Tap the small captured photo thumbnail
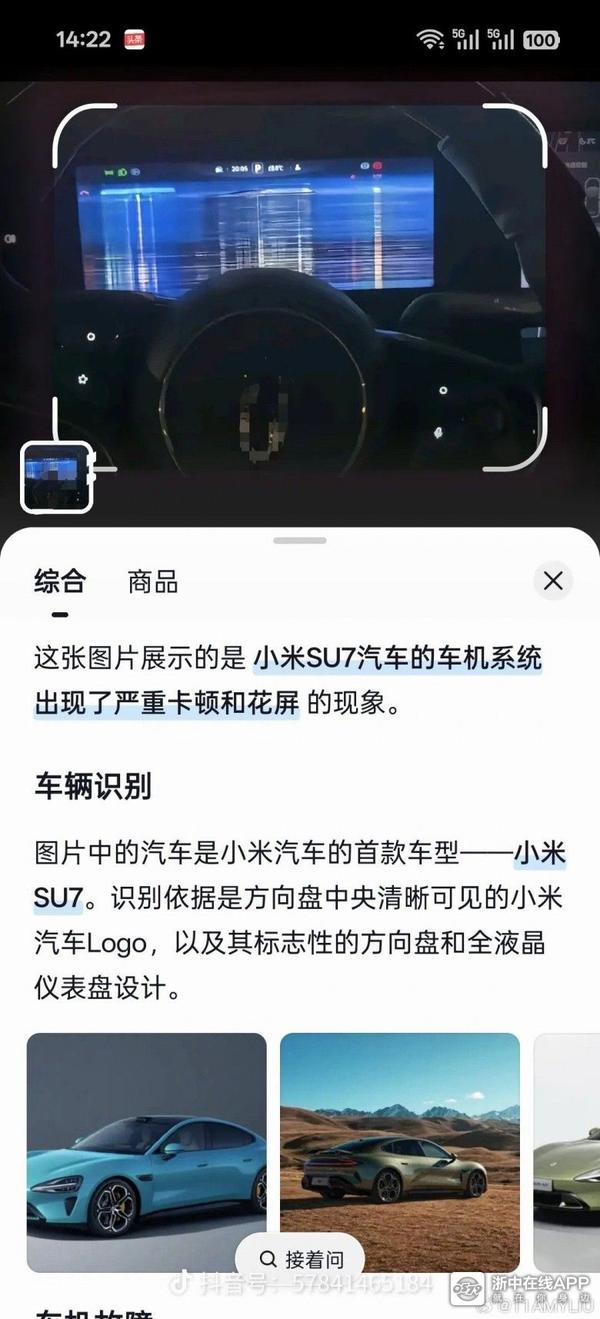 click(57, 477)
